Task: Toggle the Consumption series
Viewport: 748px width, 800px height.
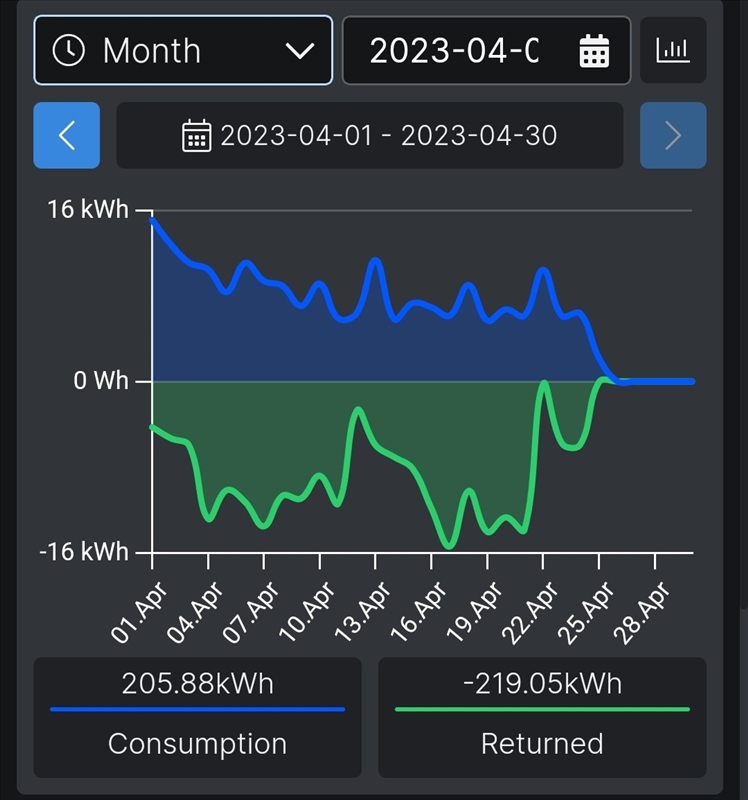Action: coord(197,717)
